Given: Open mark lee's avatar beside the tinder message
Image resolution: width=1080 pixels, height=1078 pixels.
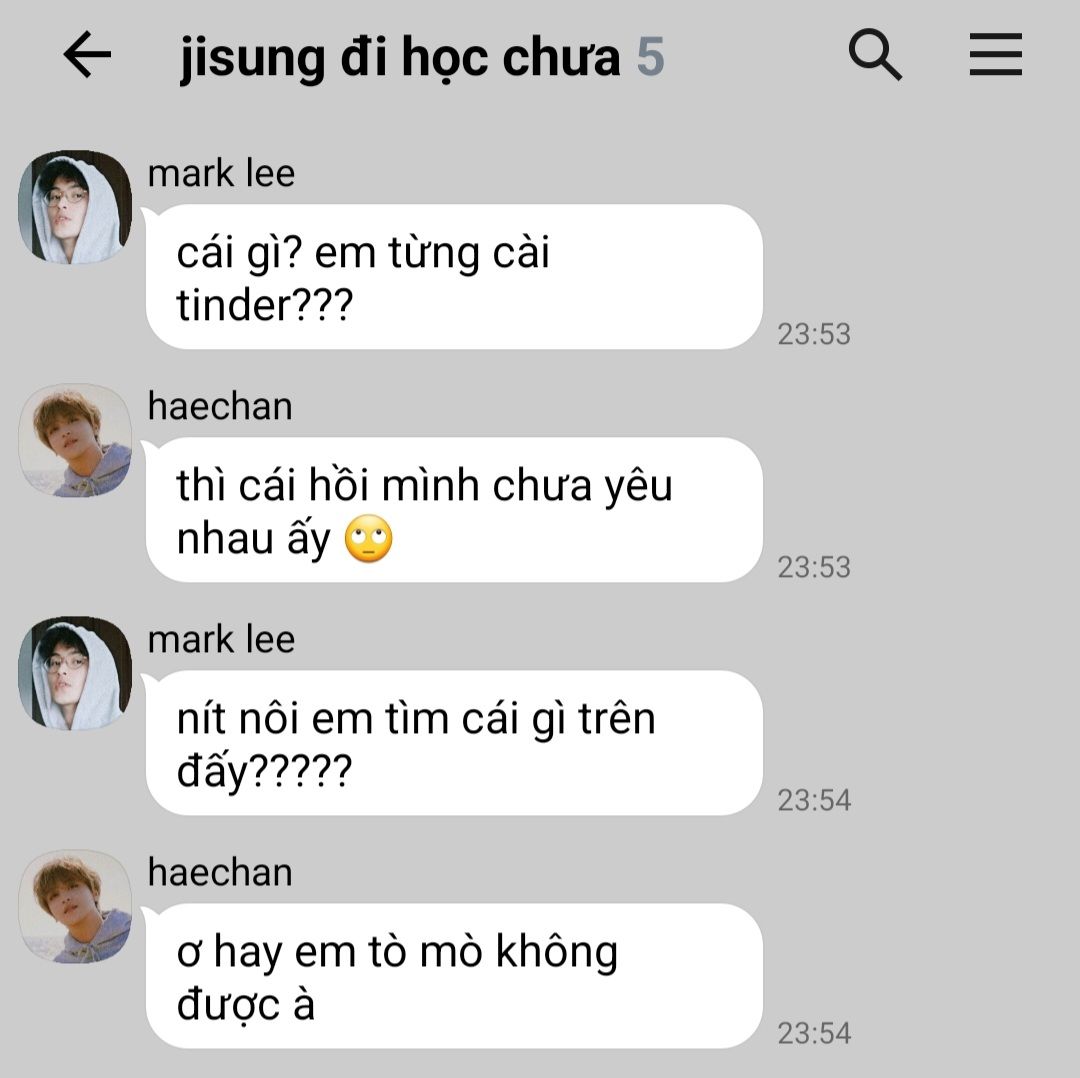Looking at the screenshot, I should [75, 207].
